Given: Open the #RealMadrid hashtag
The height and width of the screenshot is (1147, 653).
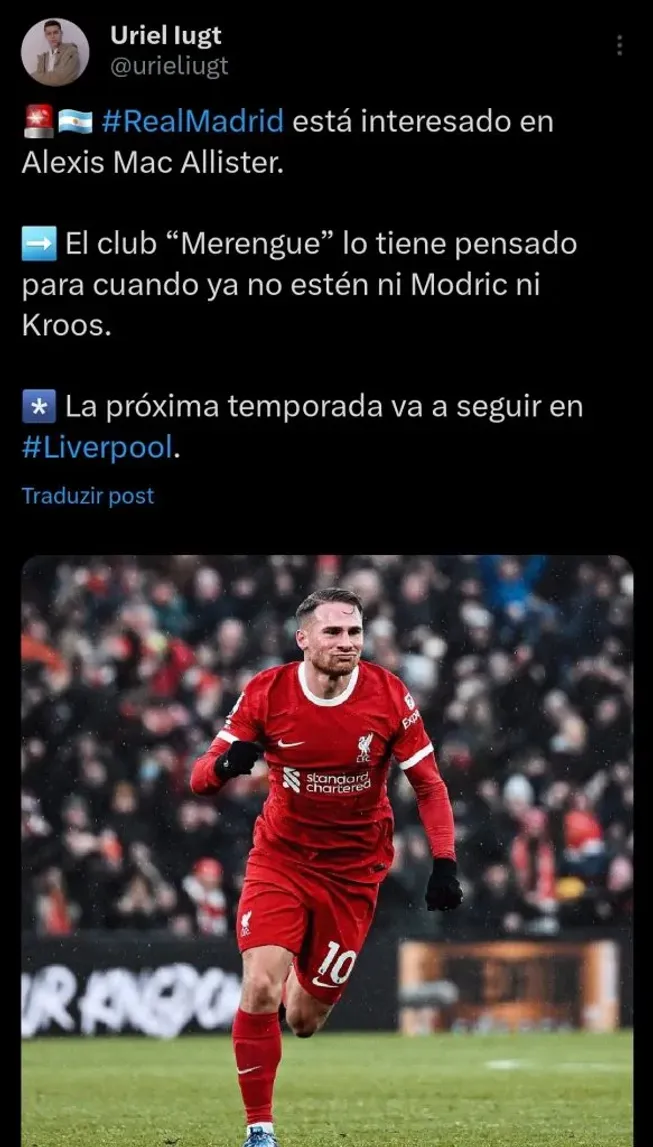Looking at the screenshot, I should (192, 122).
